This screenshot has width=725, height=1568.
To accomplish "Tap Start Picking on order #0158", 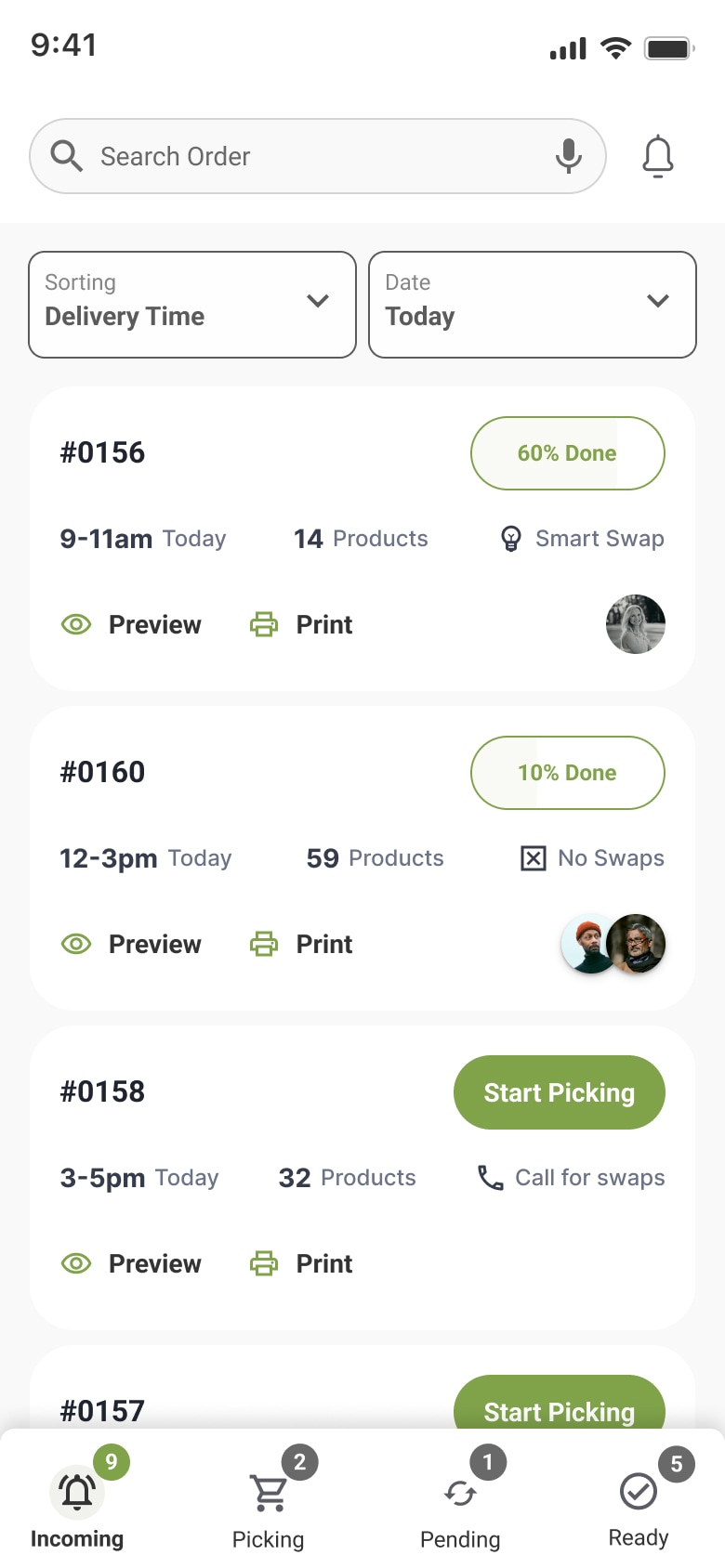I will pos(559,1092).
